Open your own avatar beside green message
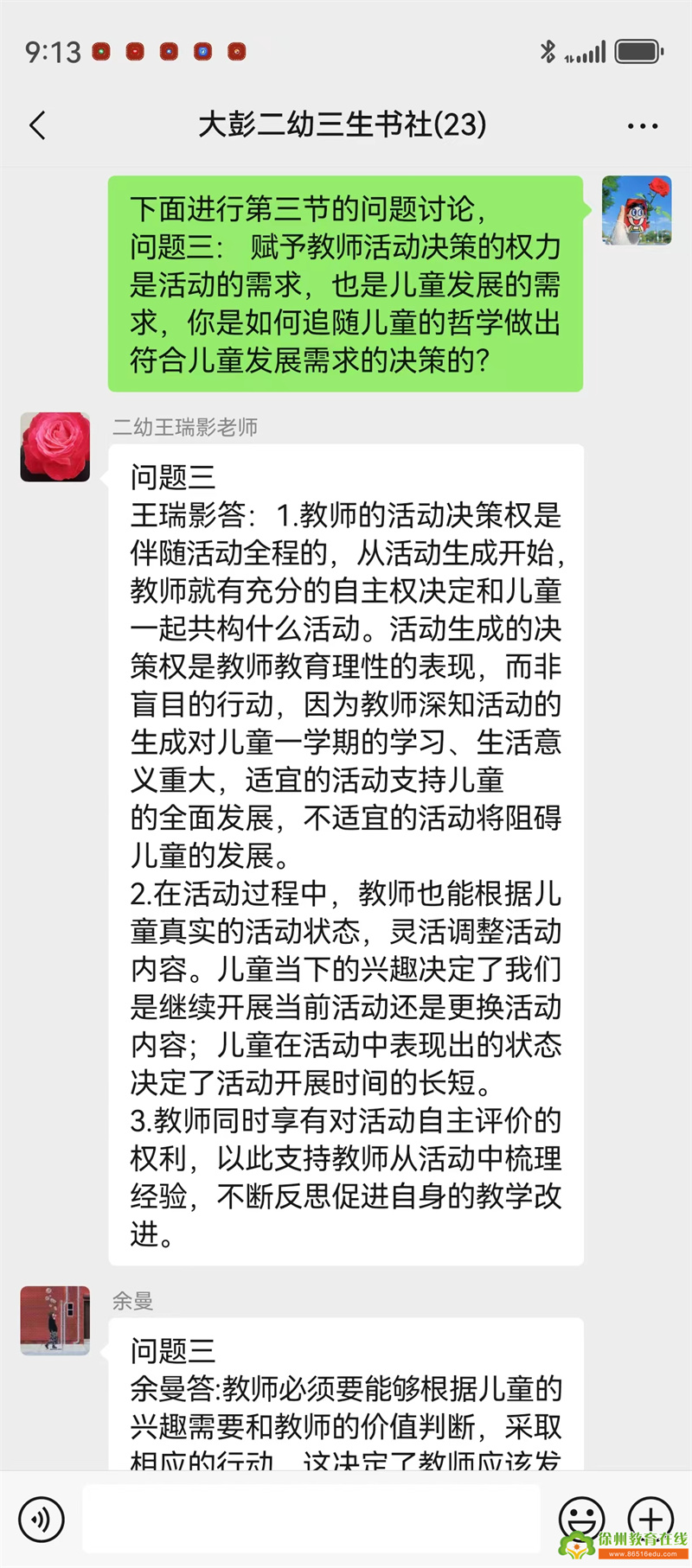 637,210
